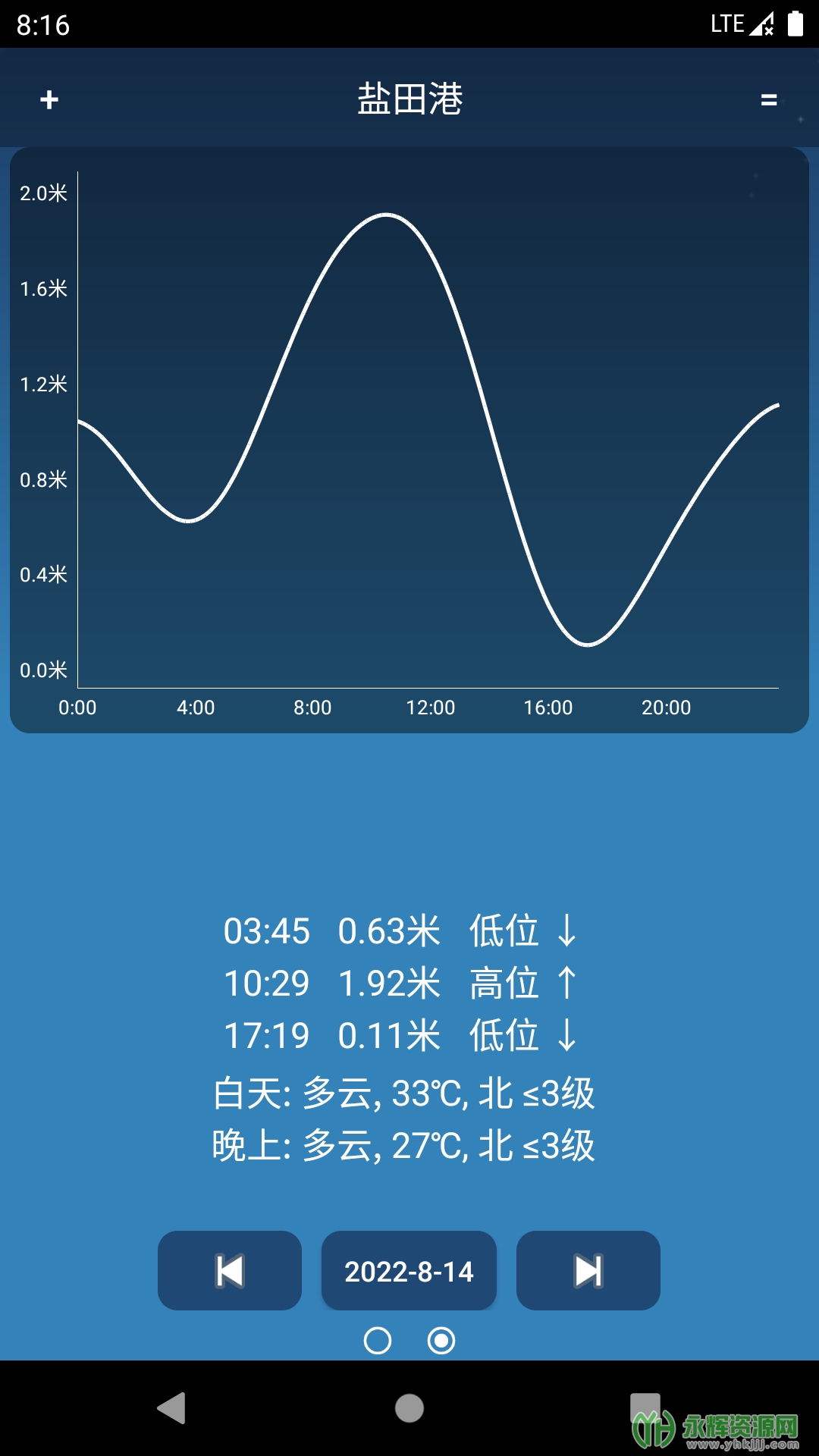Go to the previous day's tide
Screen dimensions: 819x1456
(230, 1270)
